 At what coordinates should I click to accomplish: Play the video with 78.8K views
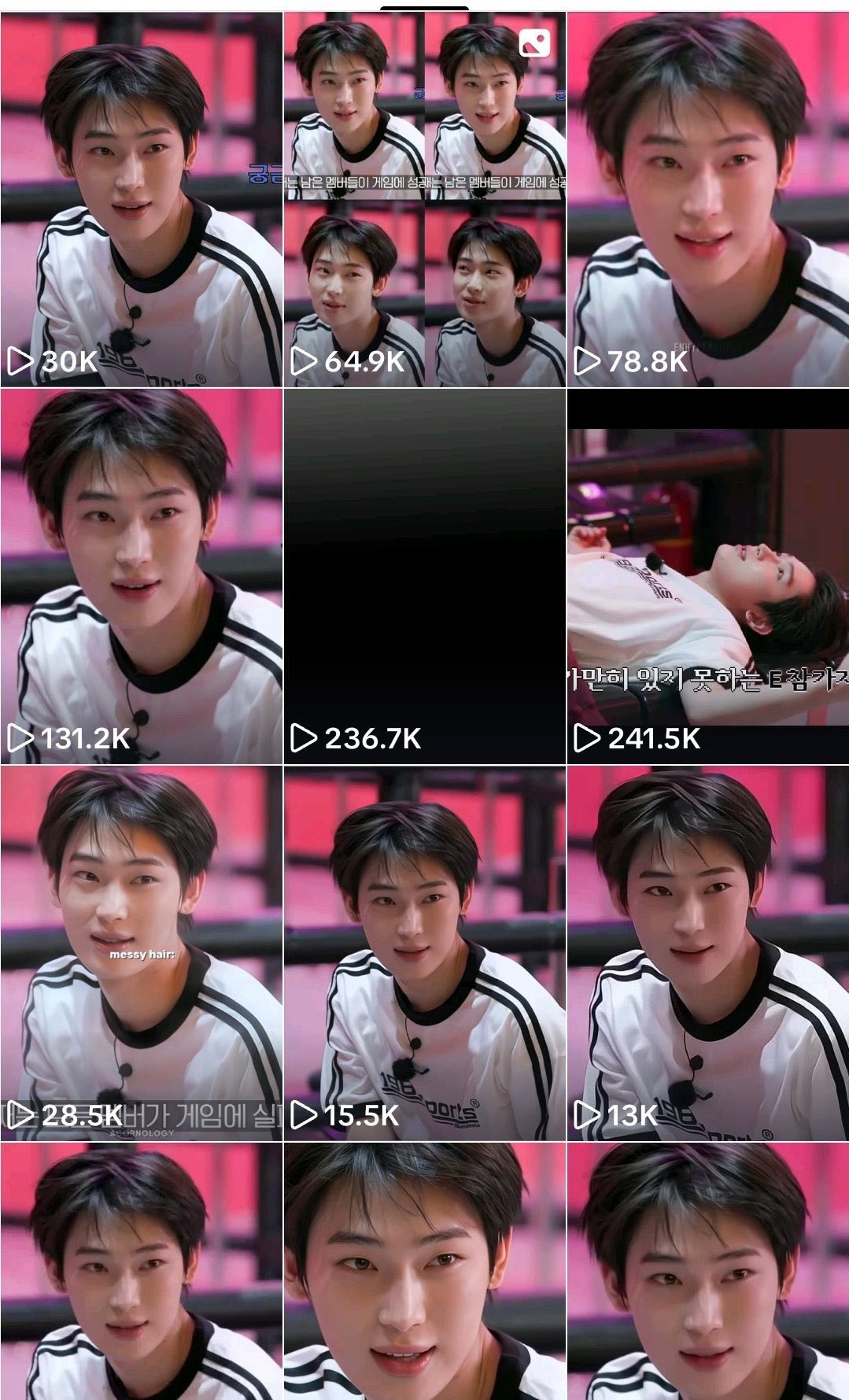(707, 199)
